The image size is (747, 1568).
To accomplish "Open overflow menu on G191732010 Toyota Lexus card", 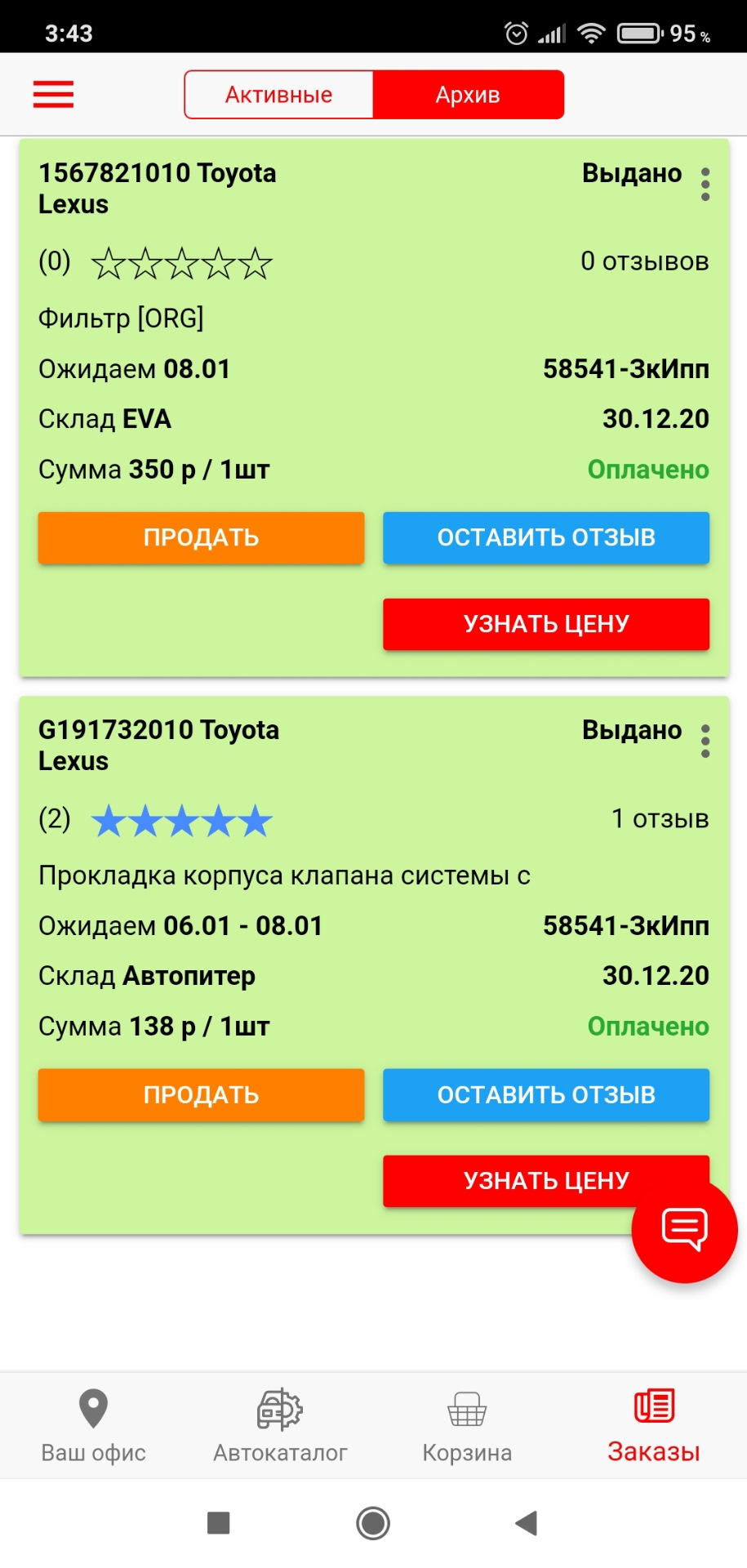I will (705, 742).
